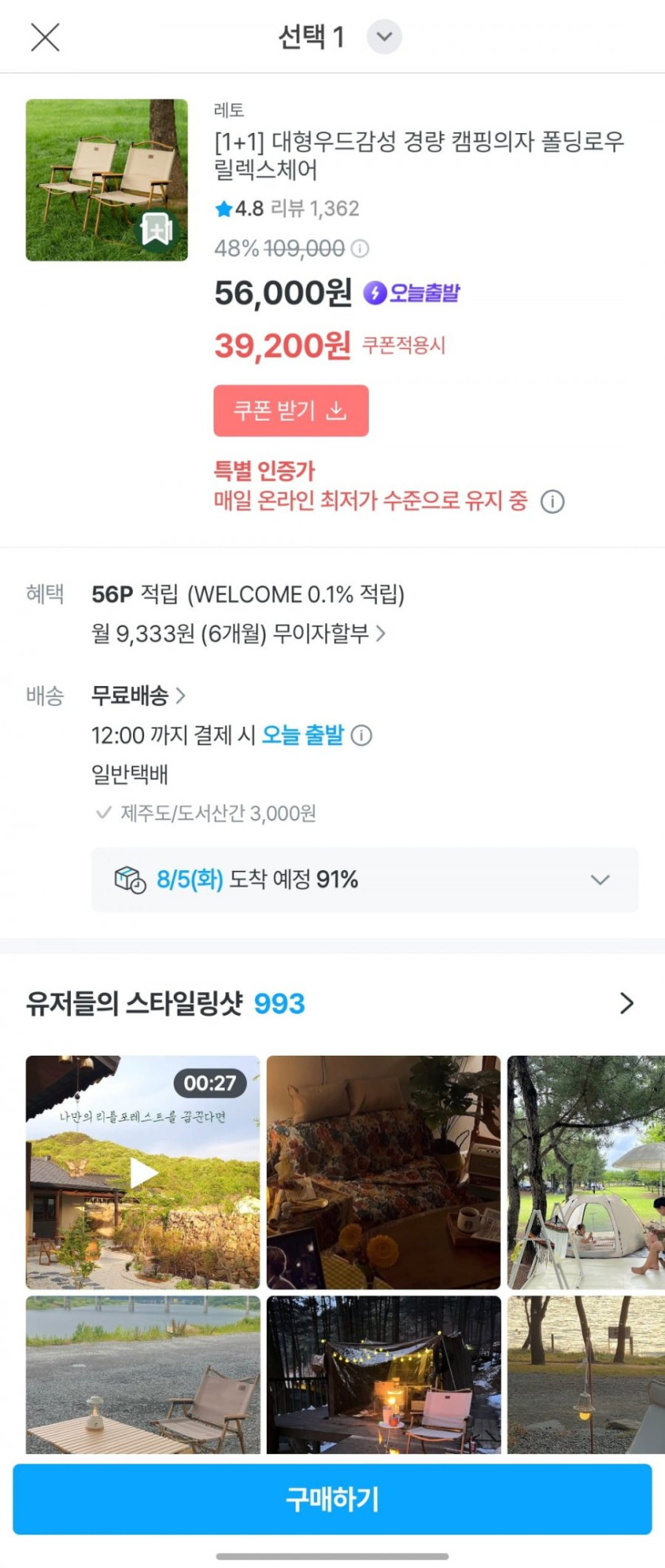Tap 구매하기 to purchase
Viewport: 665px width, 1568px height.
(x=332, y=1499)
